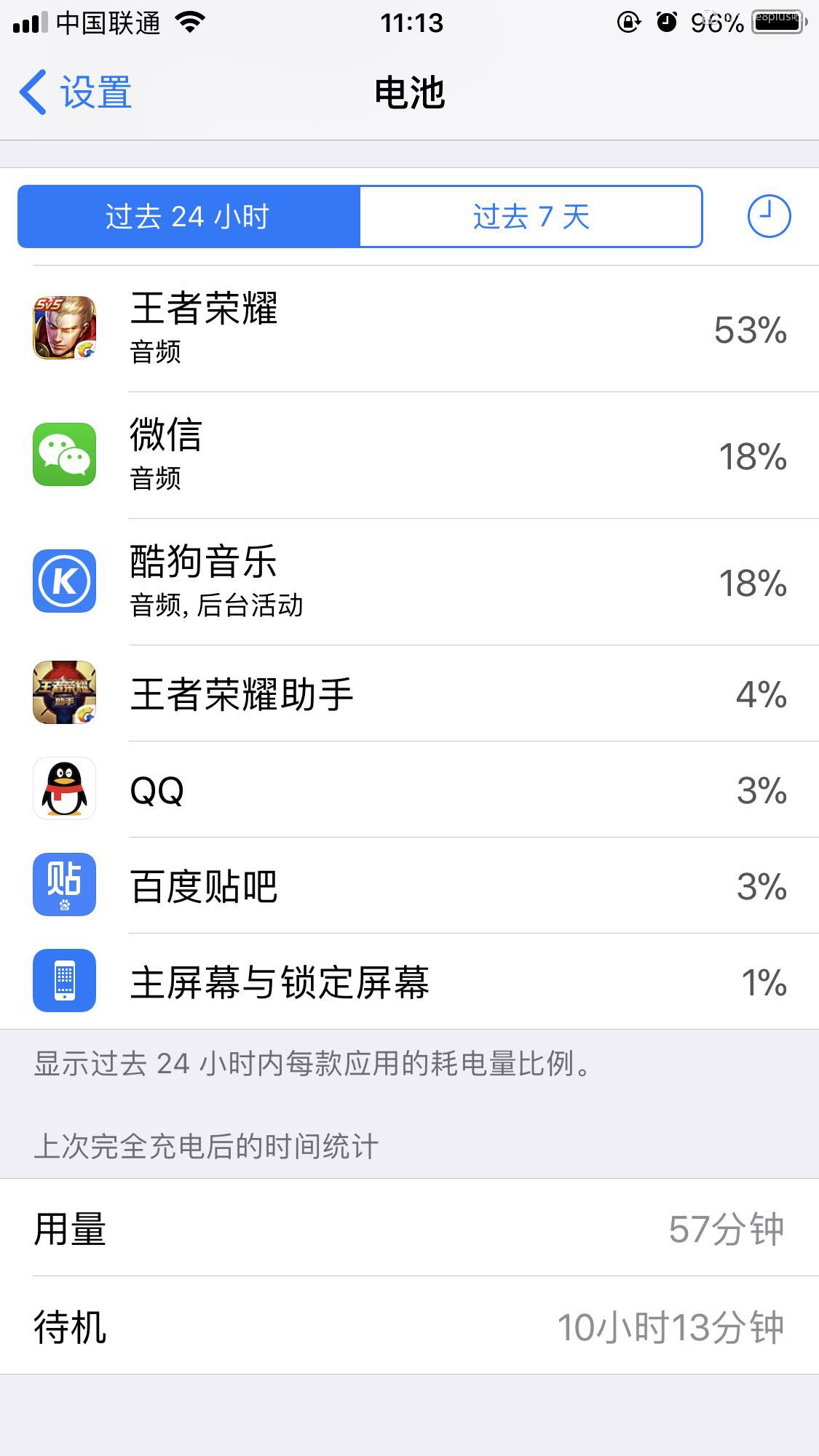Screen dimensions: 819x1456
Task: Tap the clock icon to show usage time
Action: click(x=769, y=217)
